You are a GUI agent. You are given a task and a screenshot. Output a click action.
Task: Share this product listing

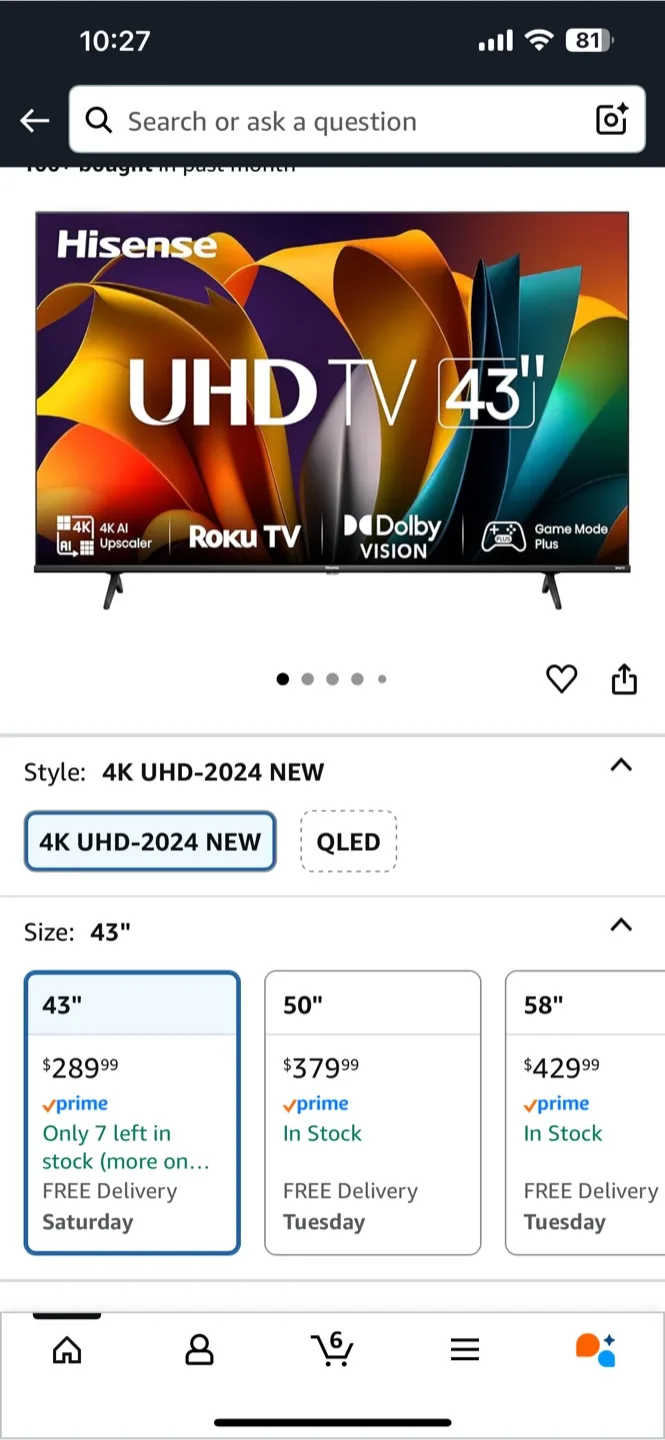pos(623,679)
